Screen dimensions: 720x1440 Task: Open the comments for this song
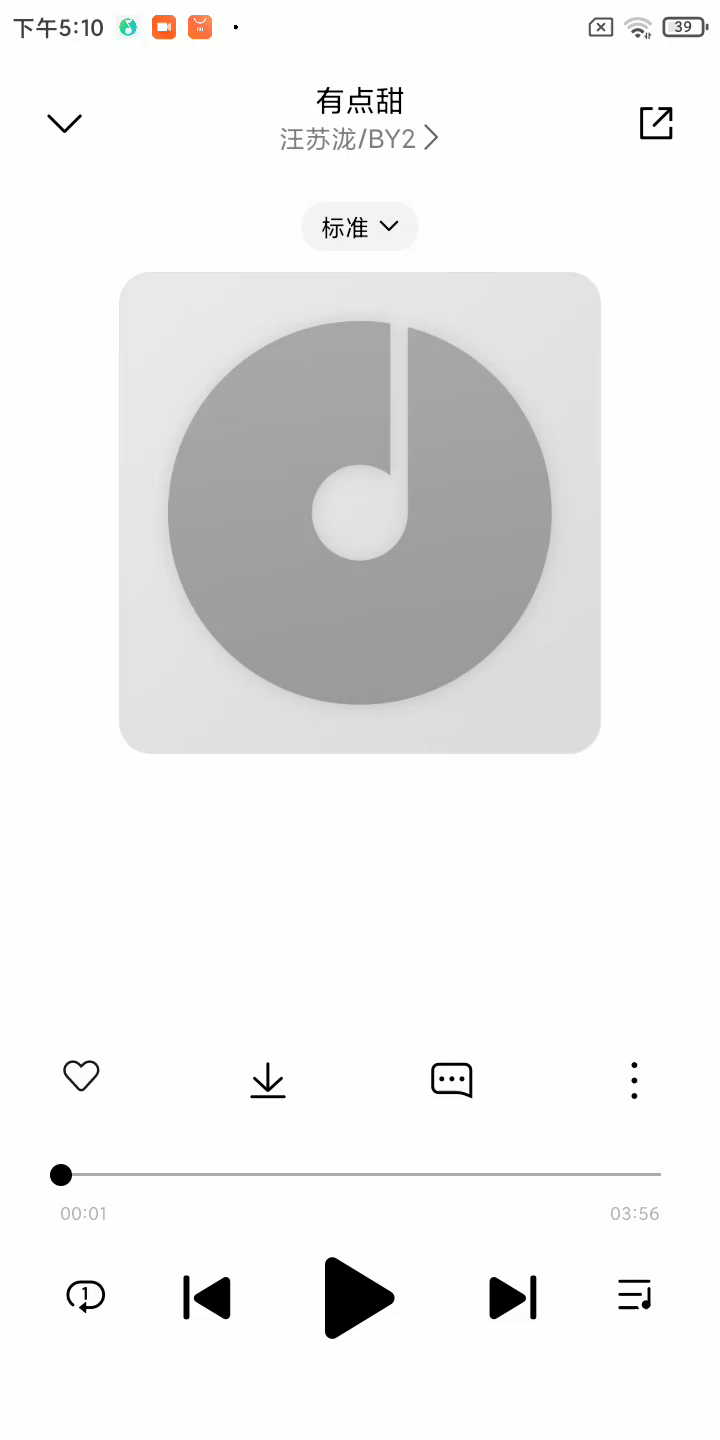click(x=451, y=1080)
